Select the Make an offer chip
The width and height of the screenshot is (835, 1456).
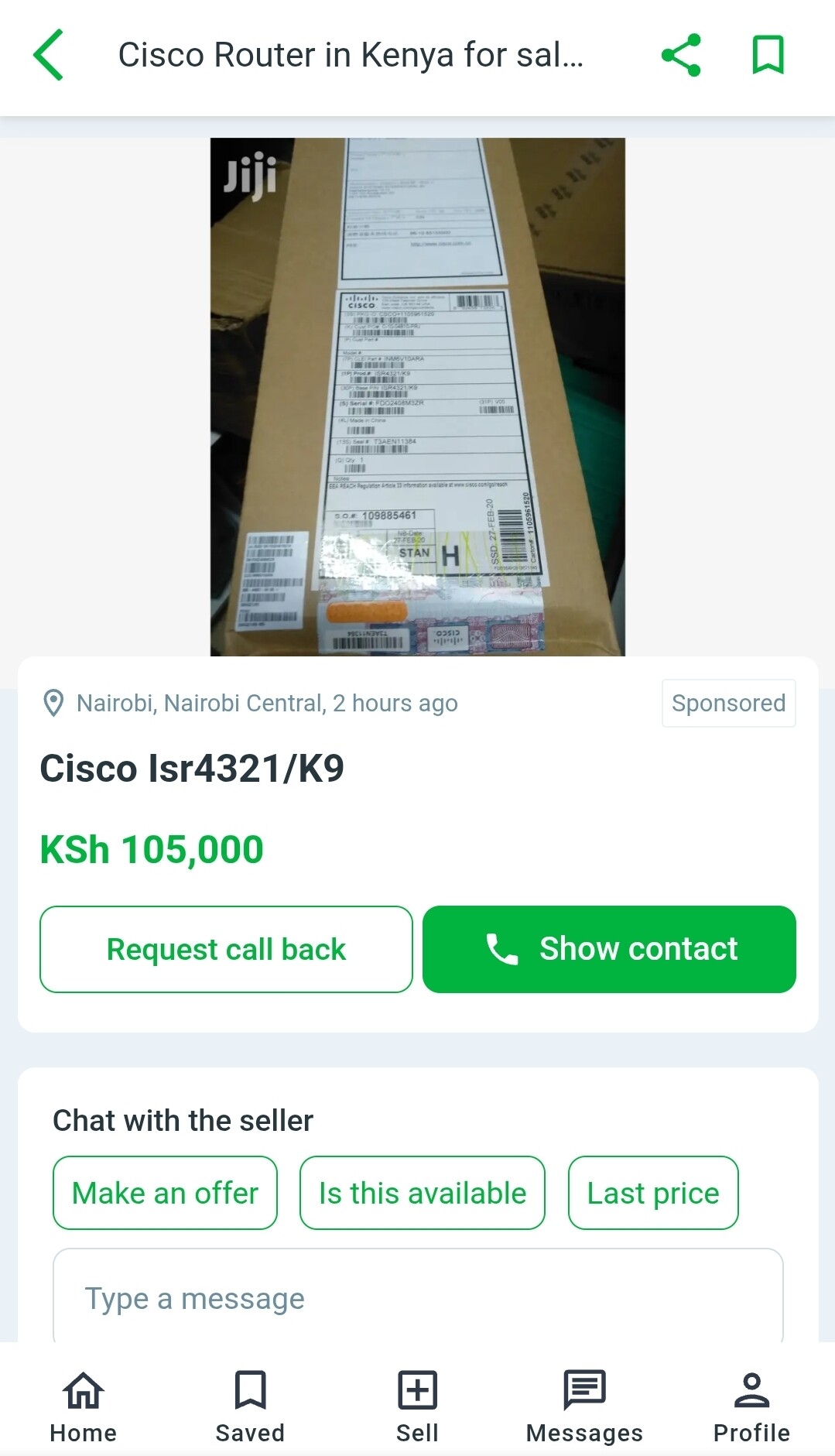pos(165,1193)
